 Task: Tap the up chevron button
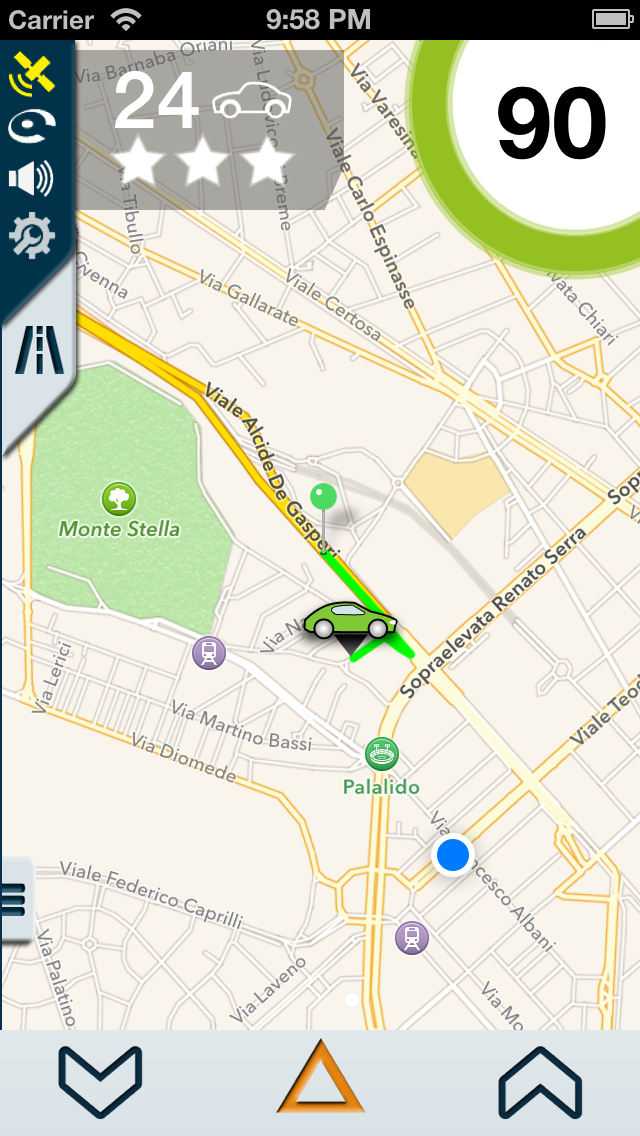coord(540,1081)
